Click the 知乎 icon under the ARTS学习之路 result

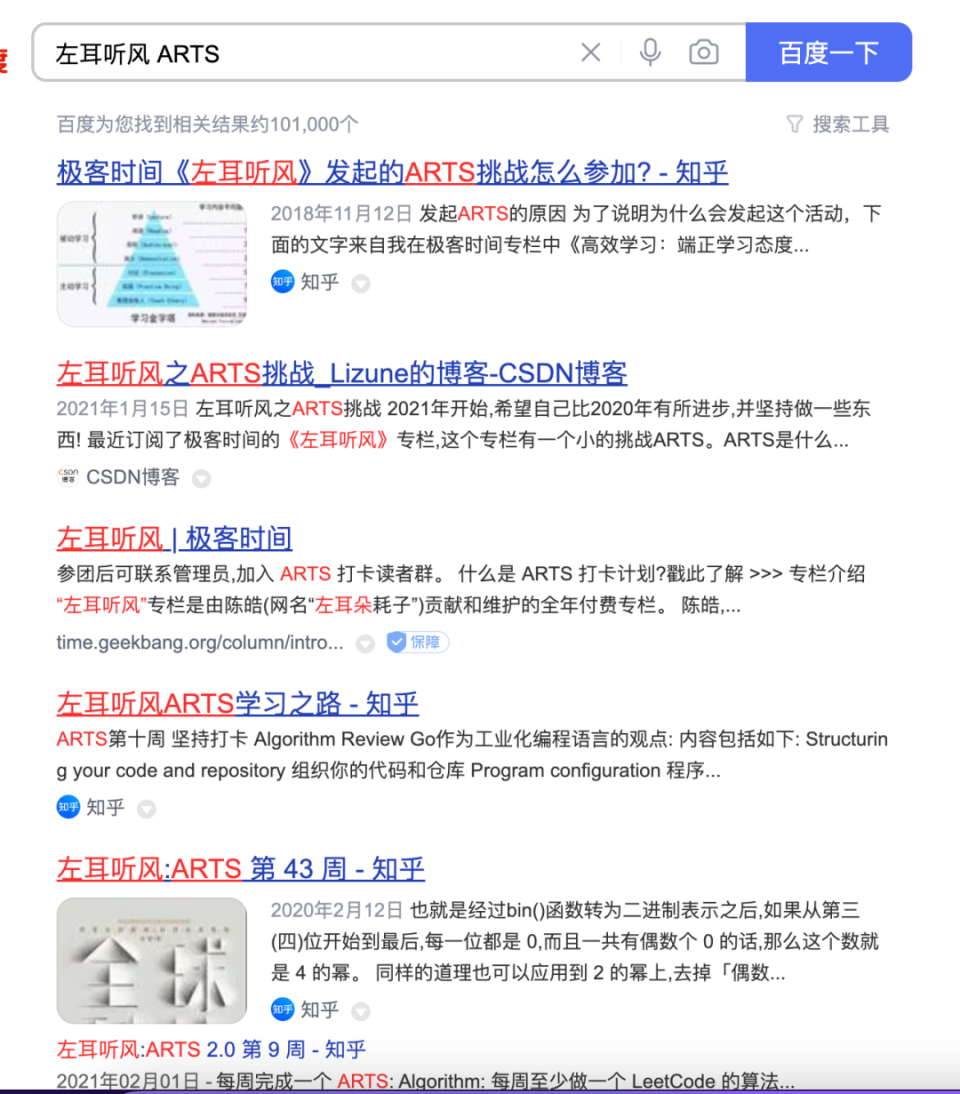point(70,808)
